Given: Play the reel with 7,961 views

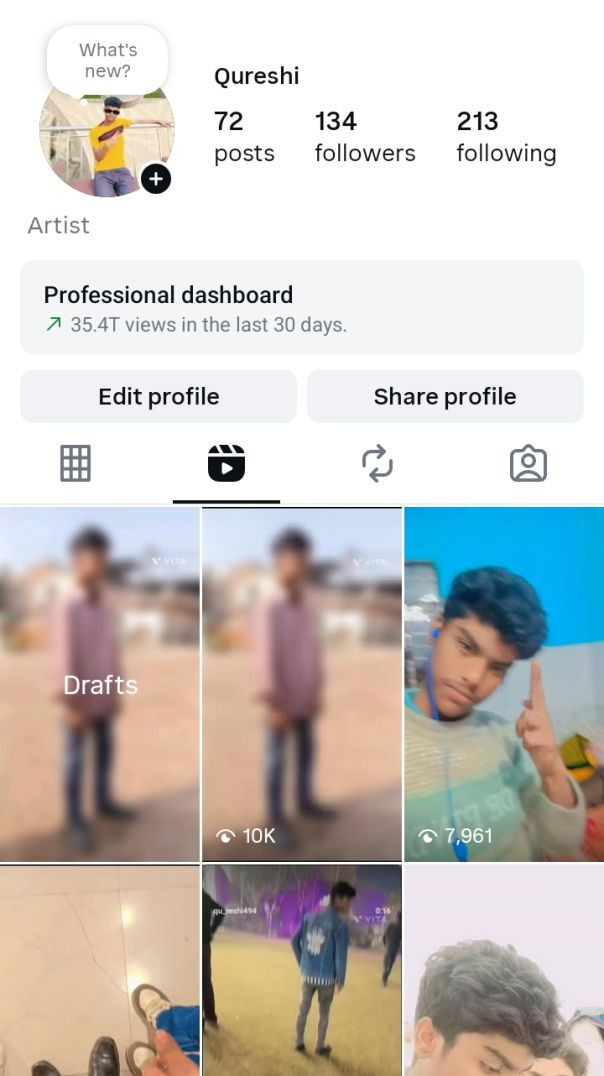Looking at the screenshot, I should click(x=504, y=684).
